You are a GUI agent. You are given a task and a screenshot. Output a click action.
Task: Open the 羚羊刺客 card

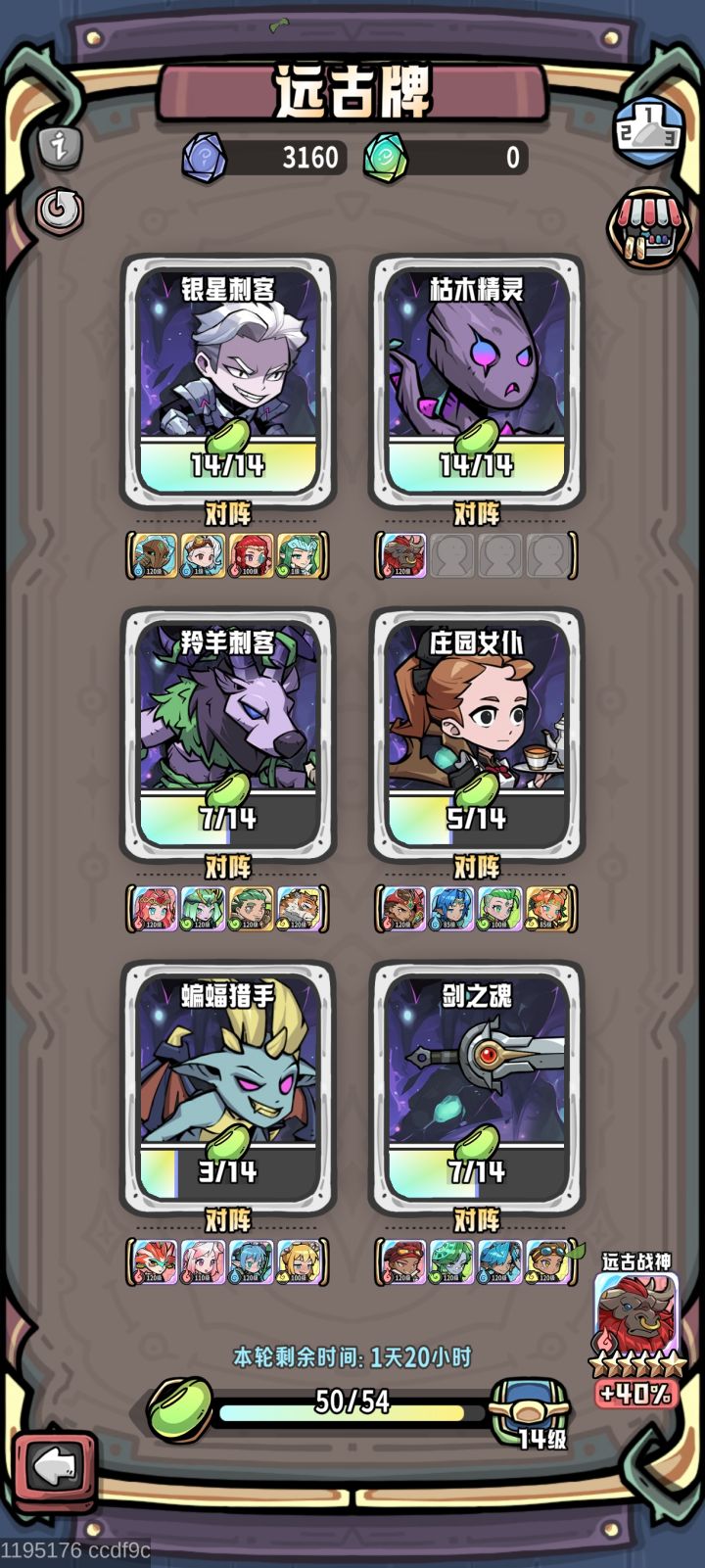click(227, 730)
